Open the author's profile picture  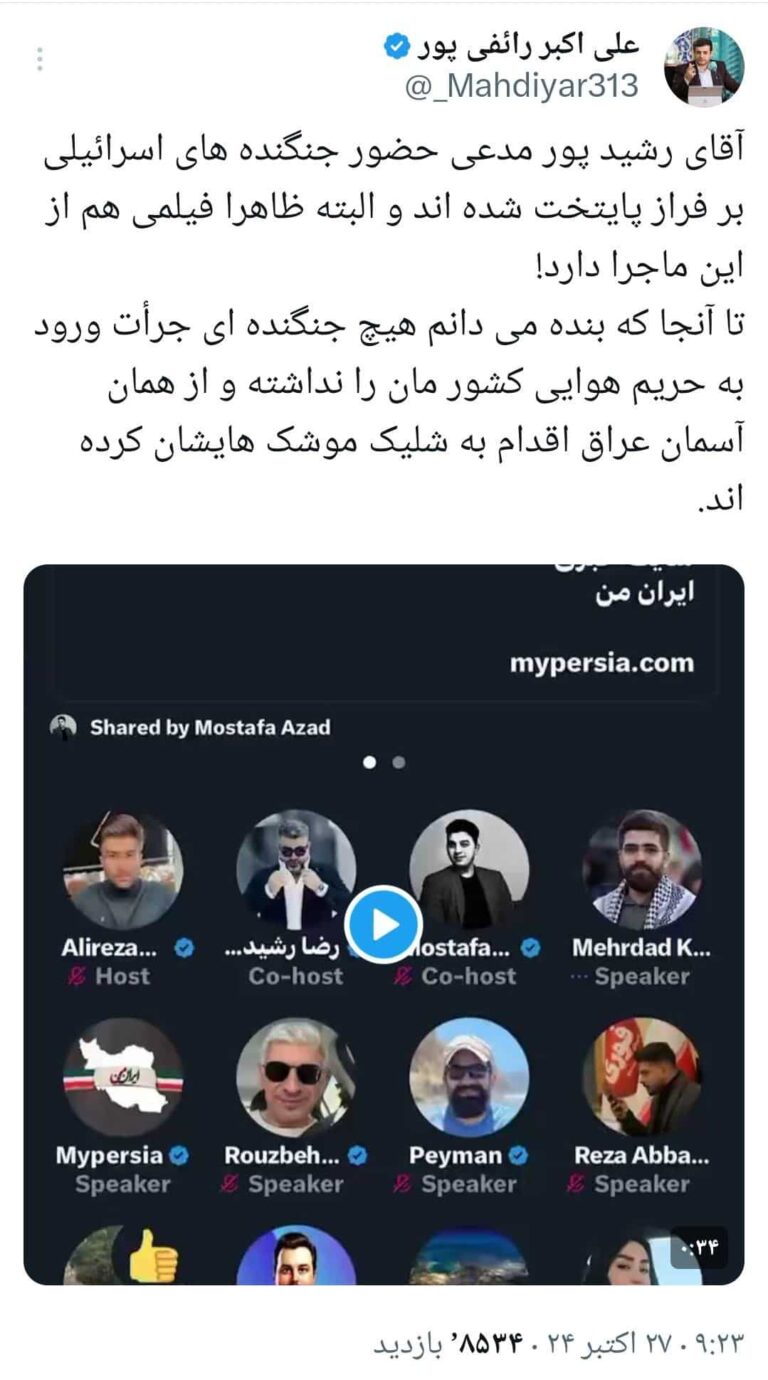pos(704,67)
